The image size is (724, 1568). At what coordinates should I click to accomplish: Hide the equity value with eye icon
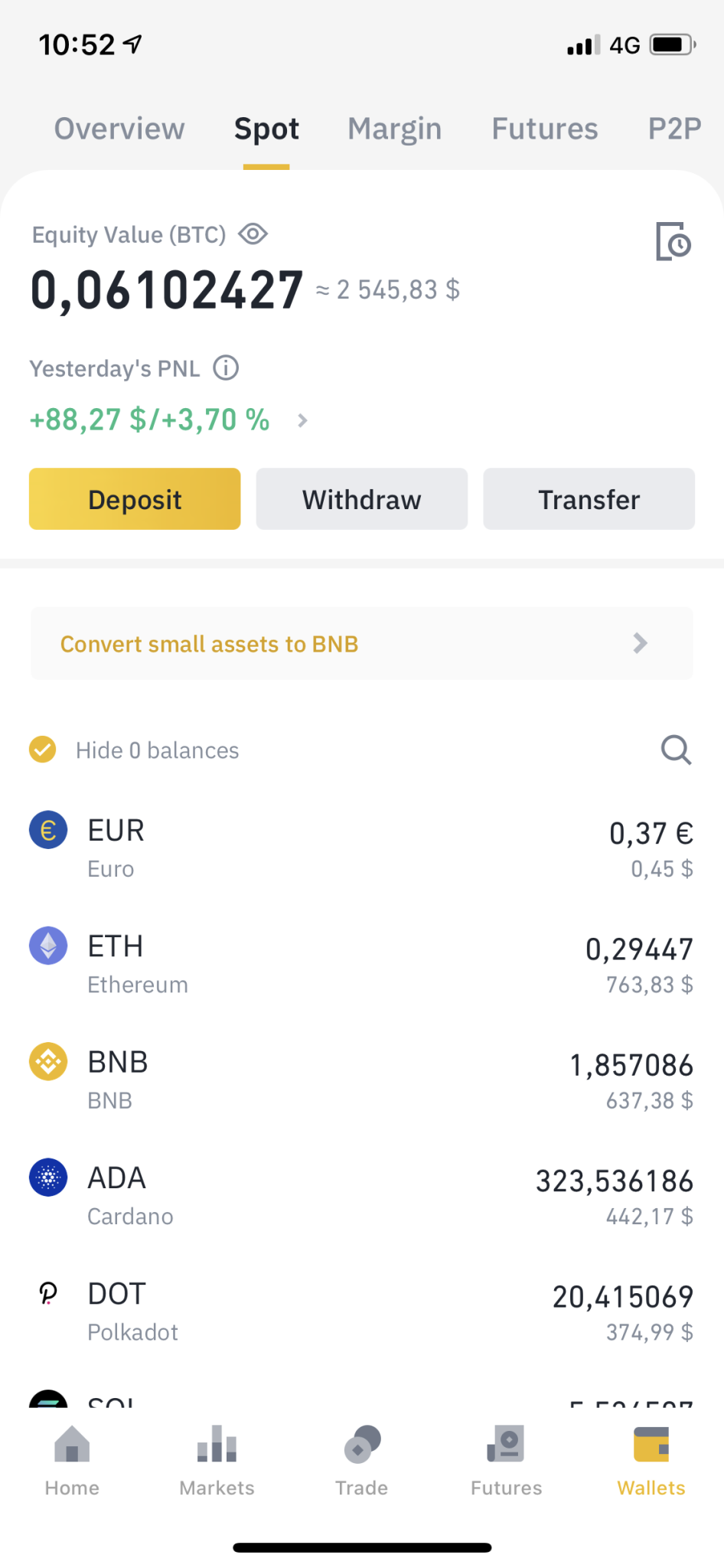pos(253,234)
